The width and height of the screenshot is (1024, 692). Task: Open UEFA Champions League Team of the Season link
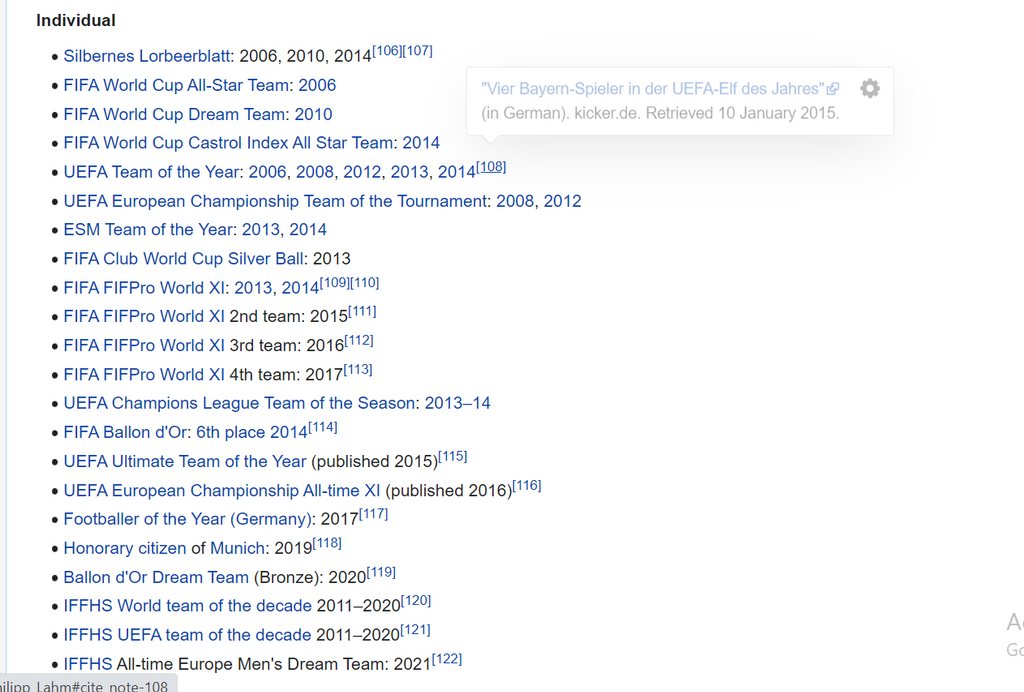click(x=240, y=403)
